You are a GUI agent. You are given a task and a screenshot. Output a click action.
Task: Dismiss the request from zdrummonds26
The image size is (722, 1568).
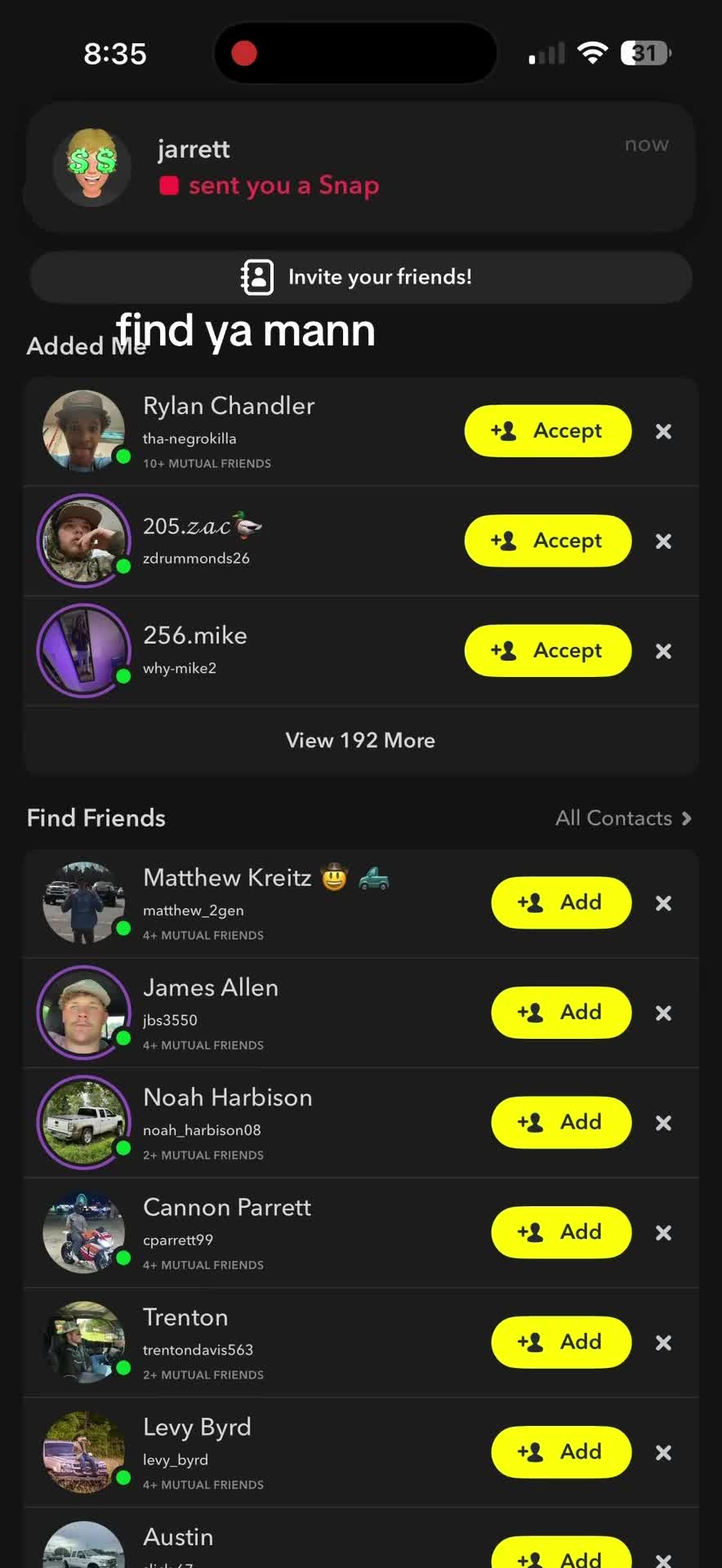(664, 541)
